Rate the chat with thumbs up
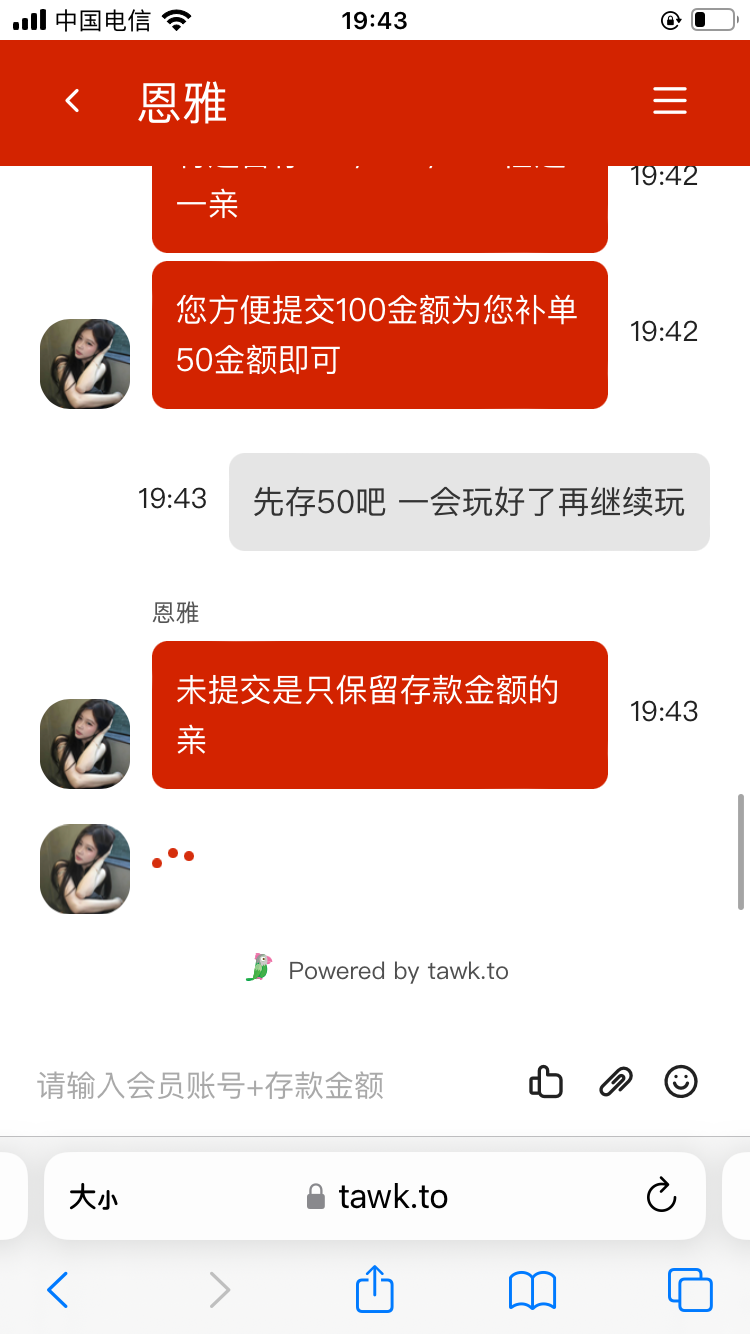This screenshot has height=1334, width=750. click(546, 1082)
